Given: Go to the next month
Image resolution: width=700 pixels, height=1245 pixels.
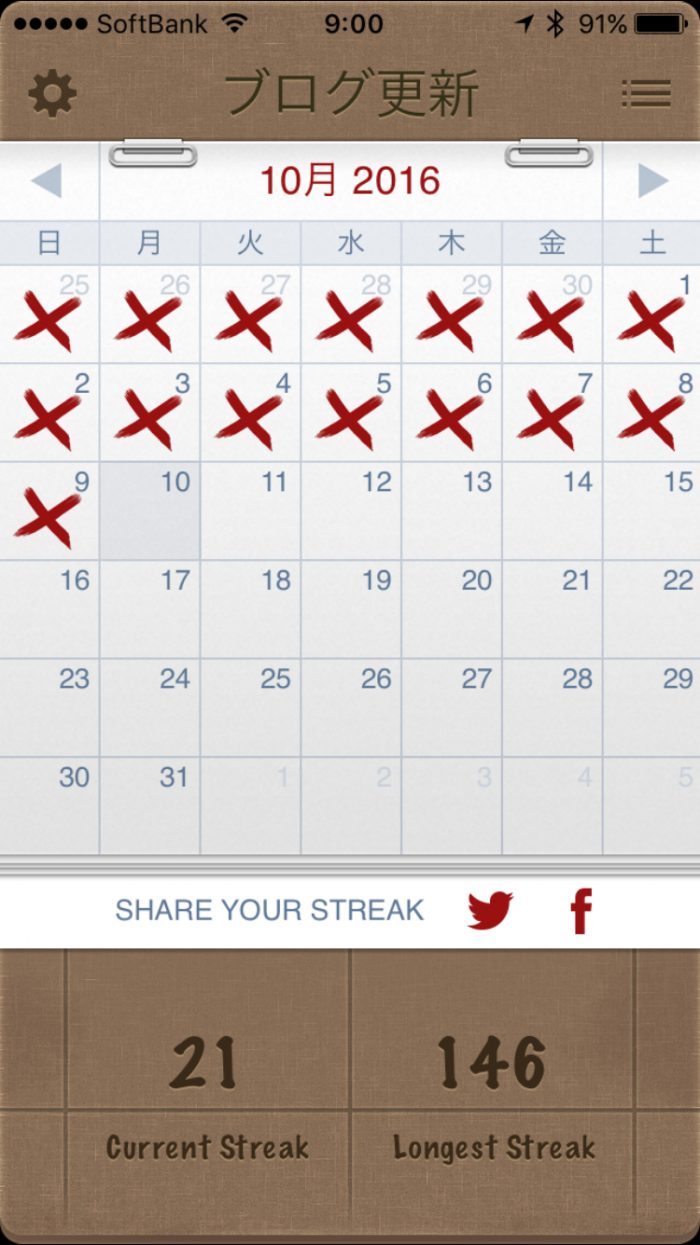Looking at the screenshot, I should point(652,181).
